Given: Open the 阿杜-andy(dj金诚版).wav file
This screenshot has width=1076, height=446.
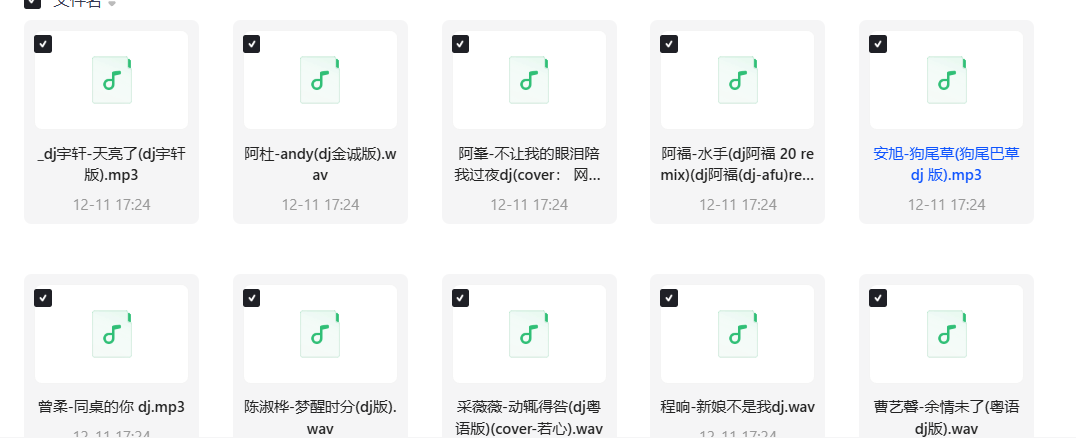Looking at the screenshot, I should click(x=320, y=164).
